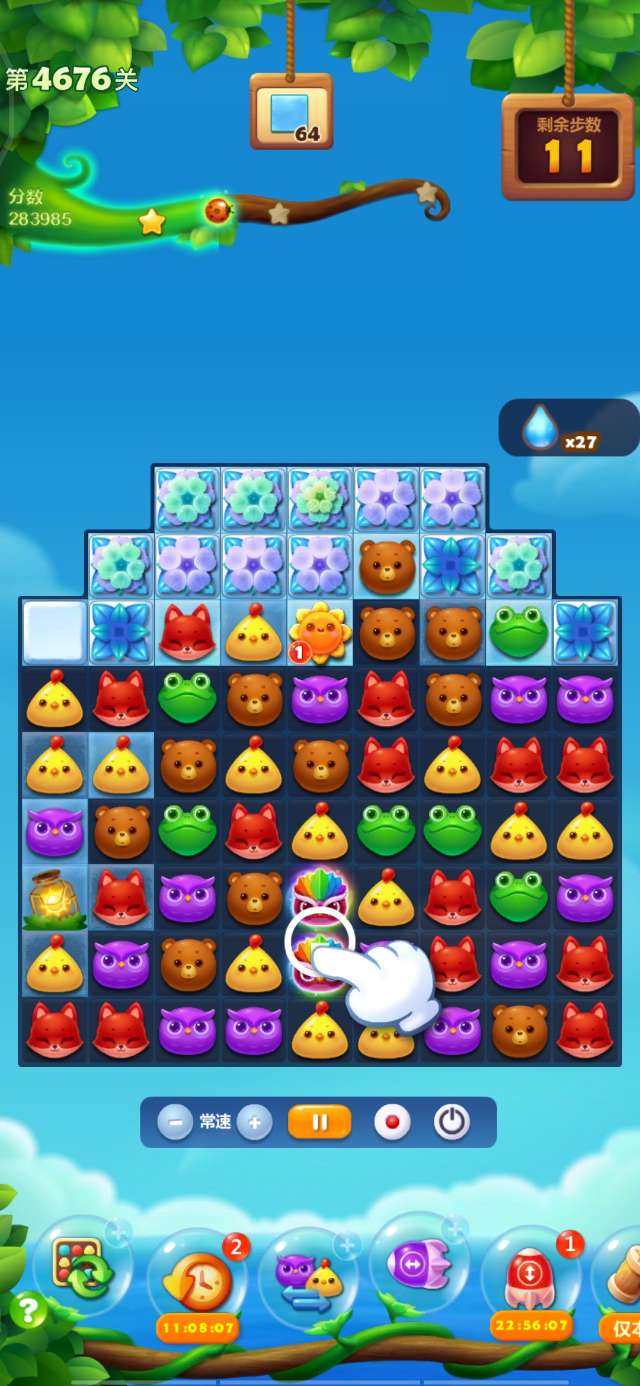Increase game speed with the plus button
This screenshot has height=1386, width=640.
(254, 1122)
